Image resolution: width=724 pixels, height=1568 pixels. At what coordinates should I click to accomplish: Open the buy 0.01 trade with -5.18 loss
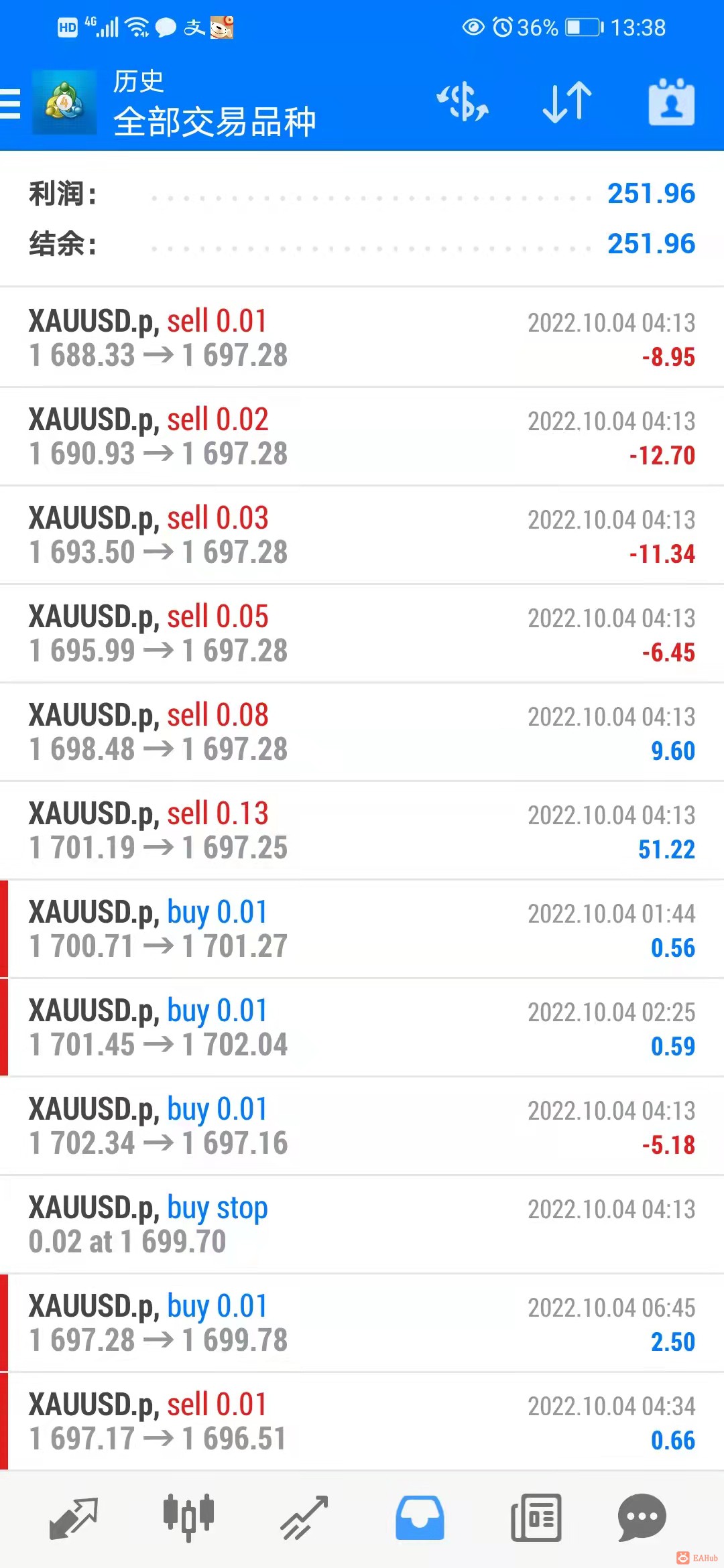[362, 1126]
